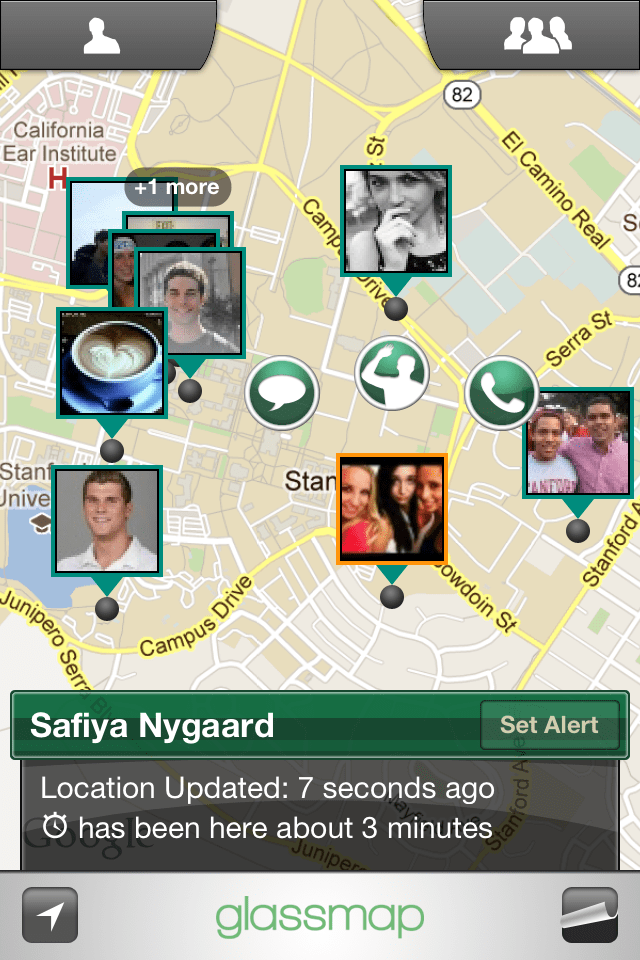Select the orange-bordered three girls photo pin
This screenshot has height=960, width=640.
(x=391, y=509)
